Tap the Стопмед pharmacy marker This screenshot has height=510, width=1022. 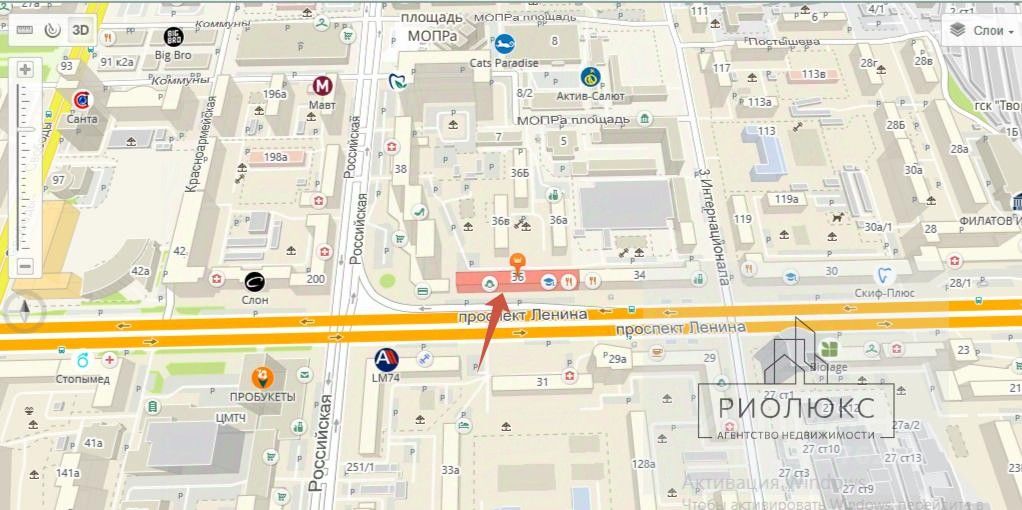[82, 358]
